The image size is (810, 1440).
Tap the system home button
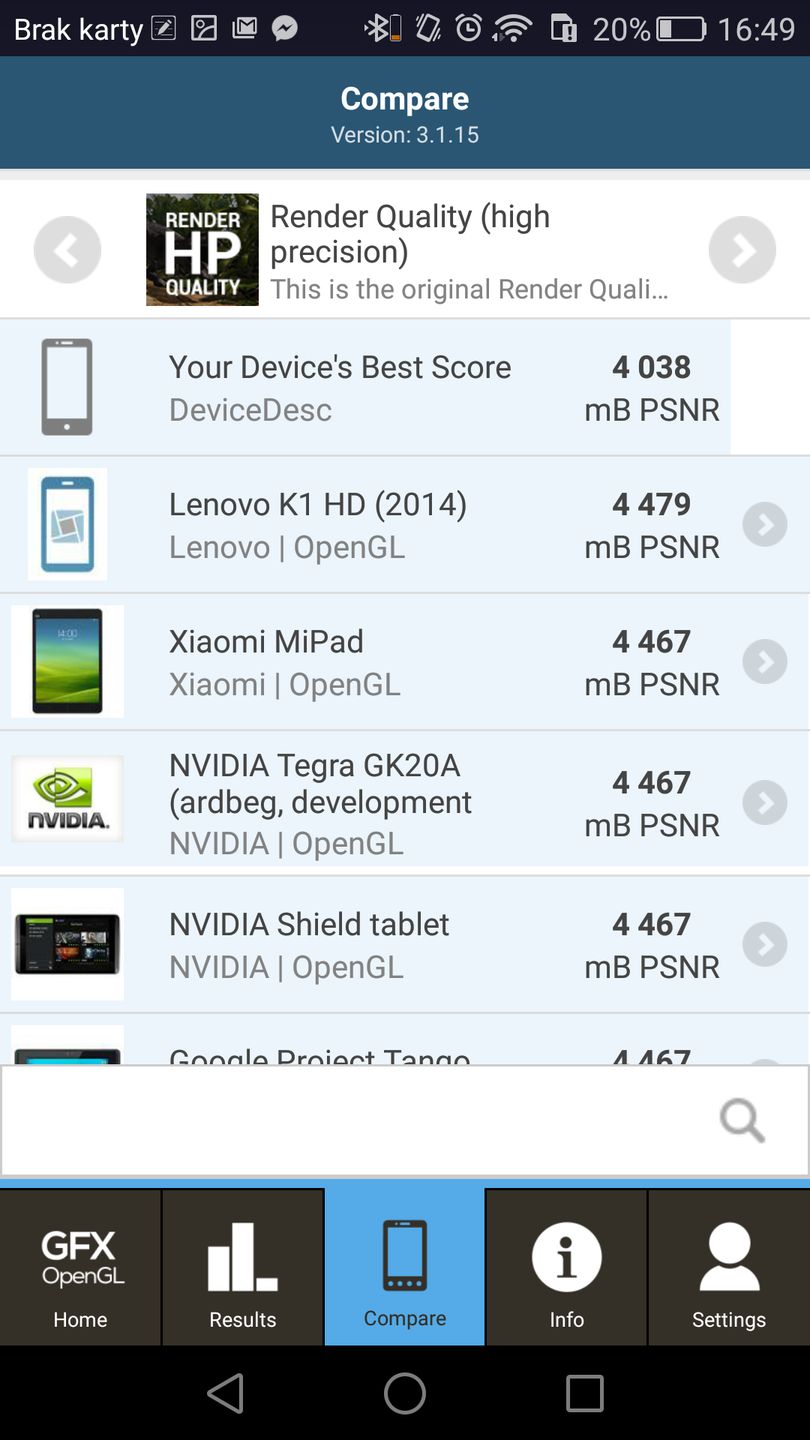click(x=405, y=1393)
